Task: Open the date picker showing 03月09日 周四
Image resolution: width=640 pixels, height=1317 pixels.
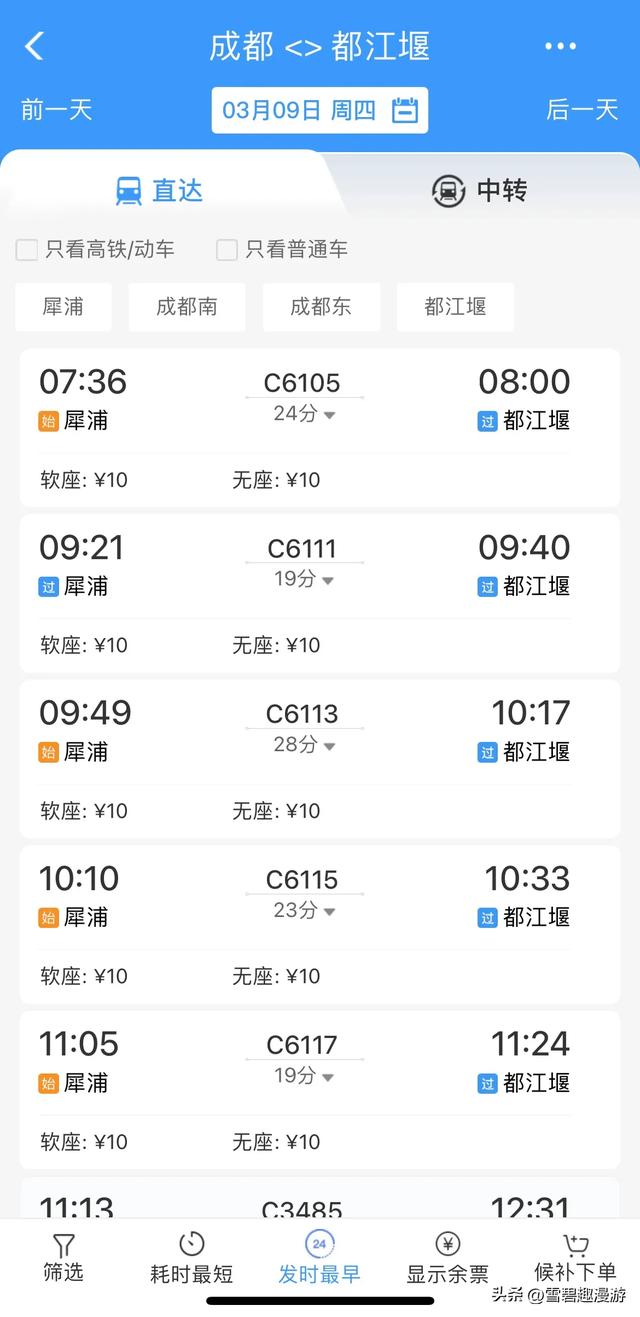Action: [x=320, y=110]
